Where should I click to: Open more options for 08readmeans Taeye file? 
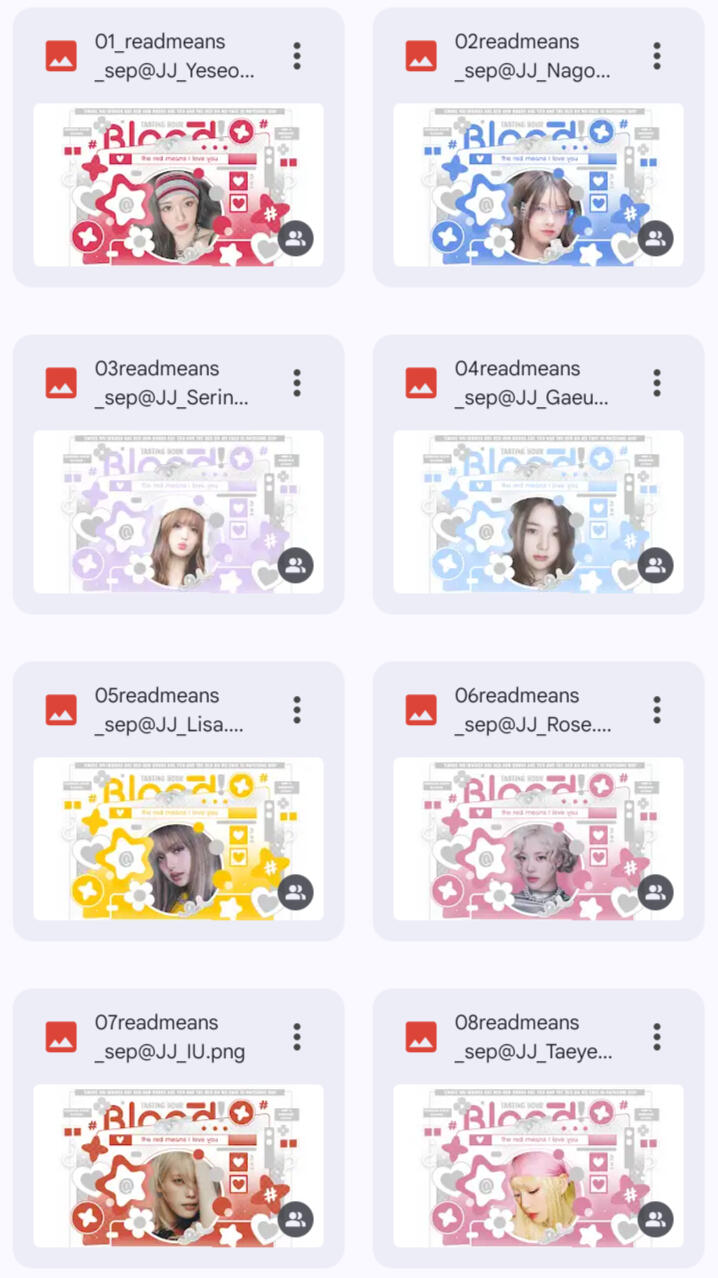point(657,1037)
